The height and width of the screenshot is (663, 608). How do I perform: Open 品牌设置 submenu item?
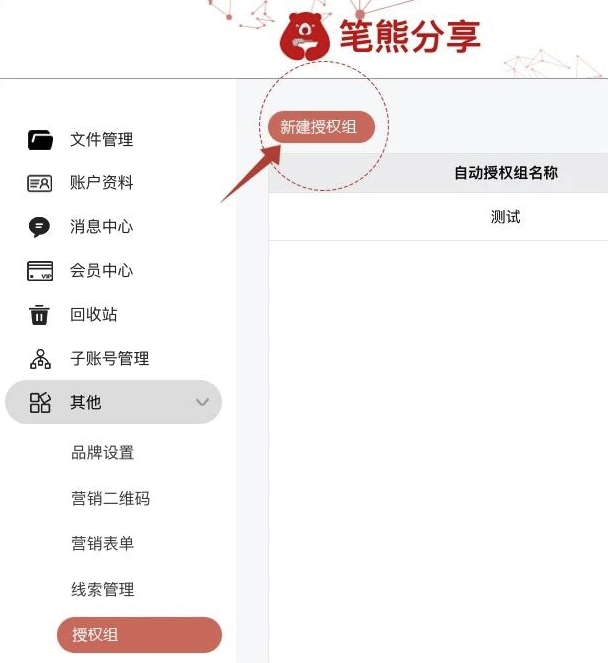pos(102,452)
